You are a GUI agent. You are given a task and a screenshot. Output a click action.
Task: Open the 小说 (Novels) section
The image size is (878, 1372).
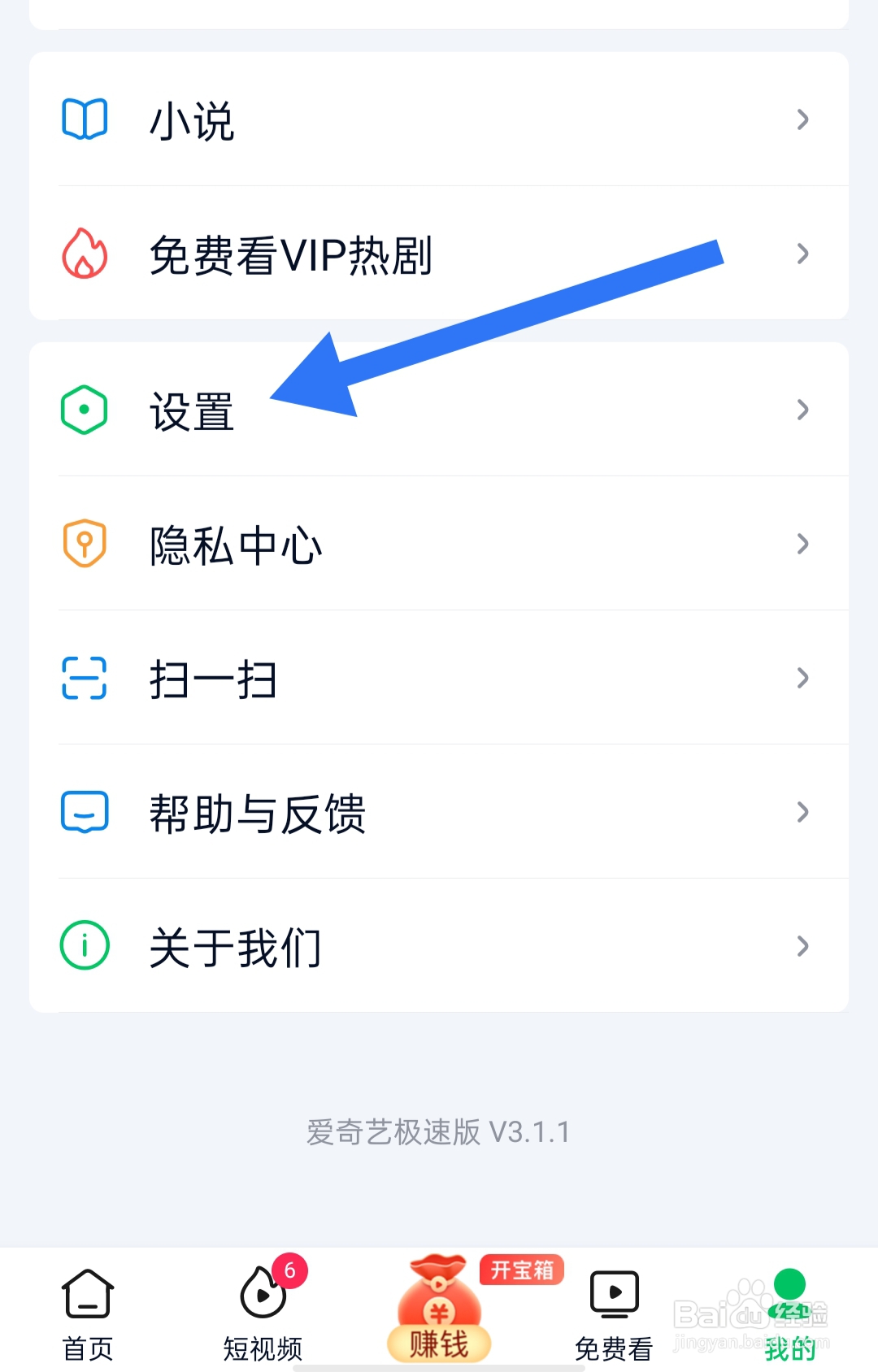[x=193, y=119]
